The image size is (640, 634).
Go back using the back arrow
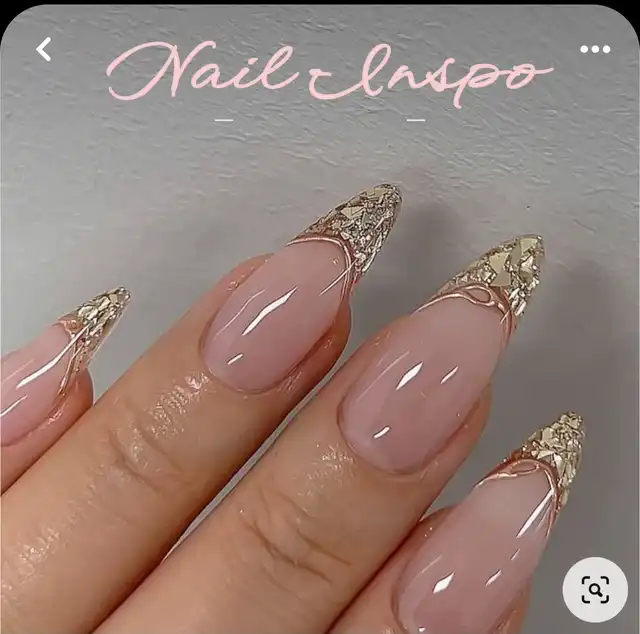point(44,49)
